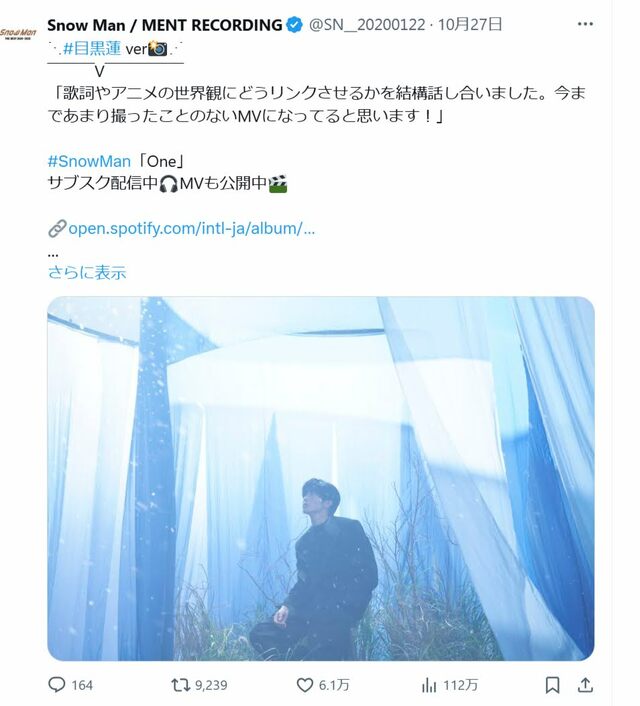View the post's 112万 analytics
Image resolution: width=640 pixels, height=706 pixels.
(430, 685)
